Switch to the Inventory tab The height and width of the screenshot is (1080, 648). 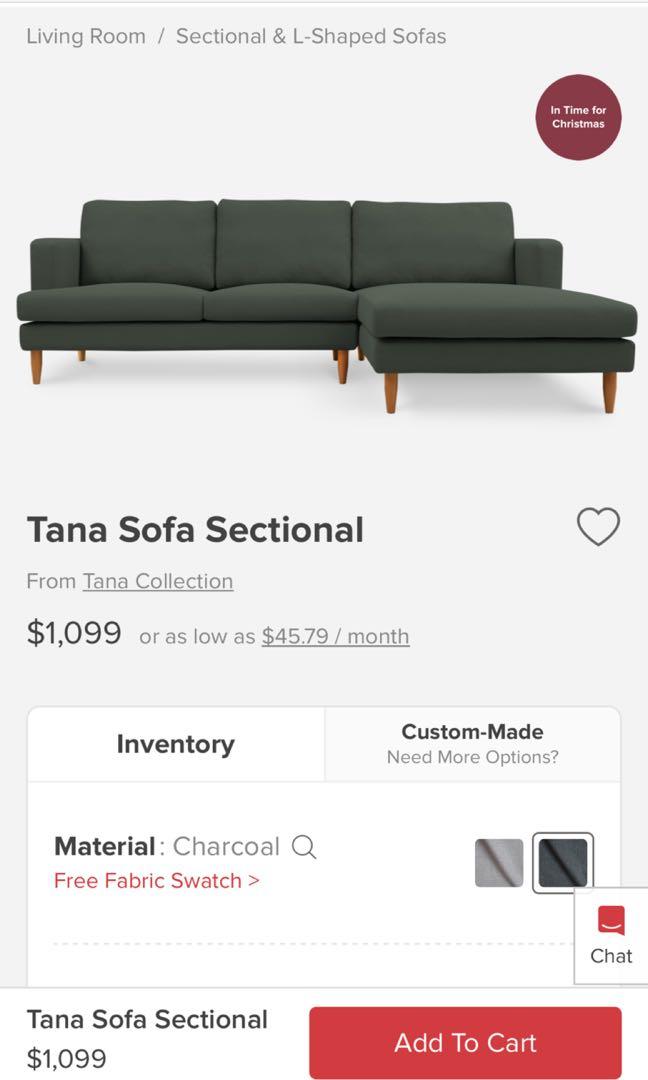(x=176, y=744)
